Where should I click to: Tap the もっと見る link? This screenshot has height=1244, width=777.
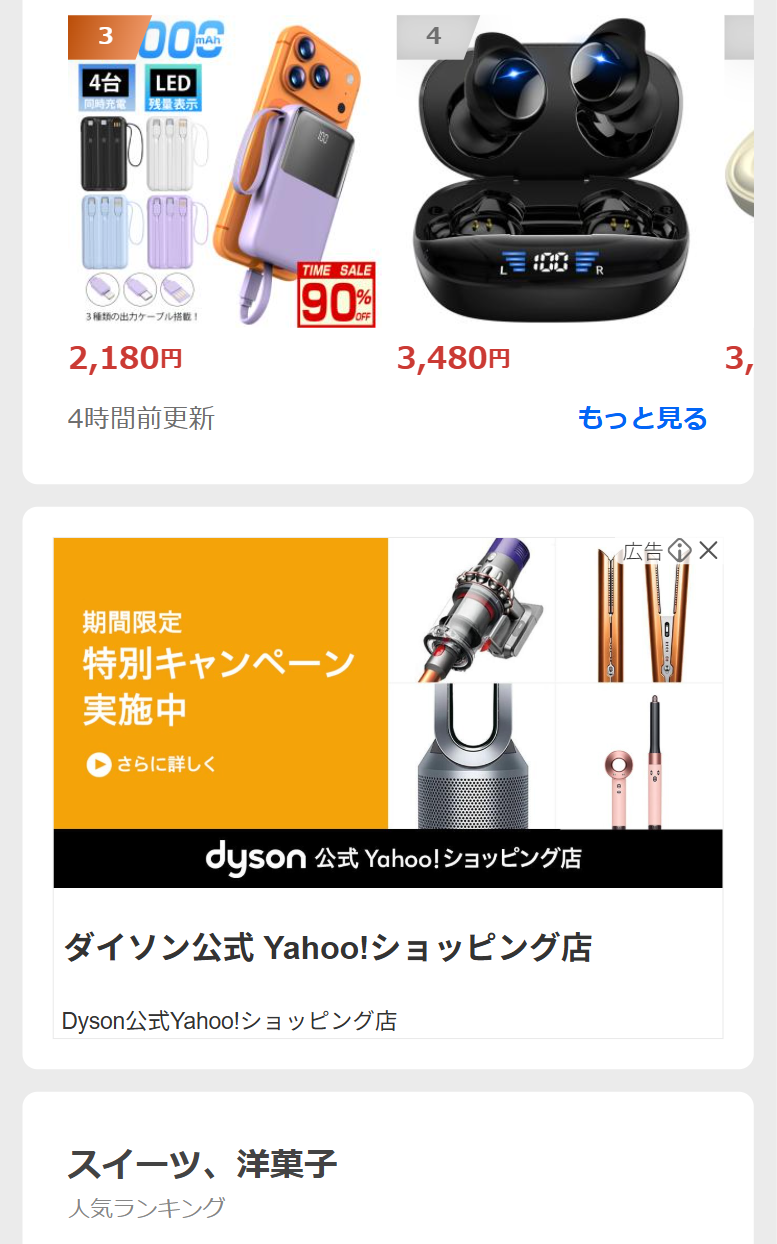[642, 418]
